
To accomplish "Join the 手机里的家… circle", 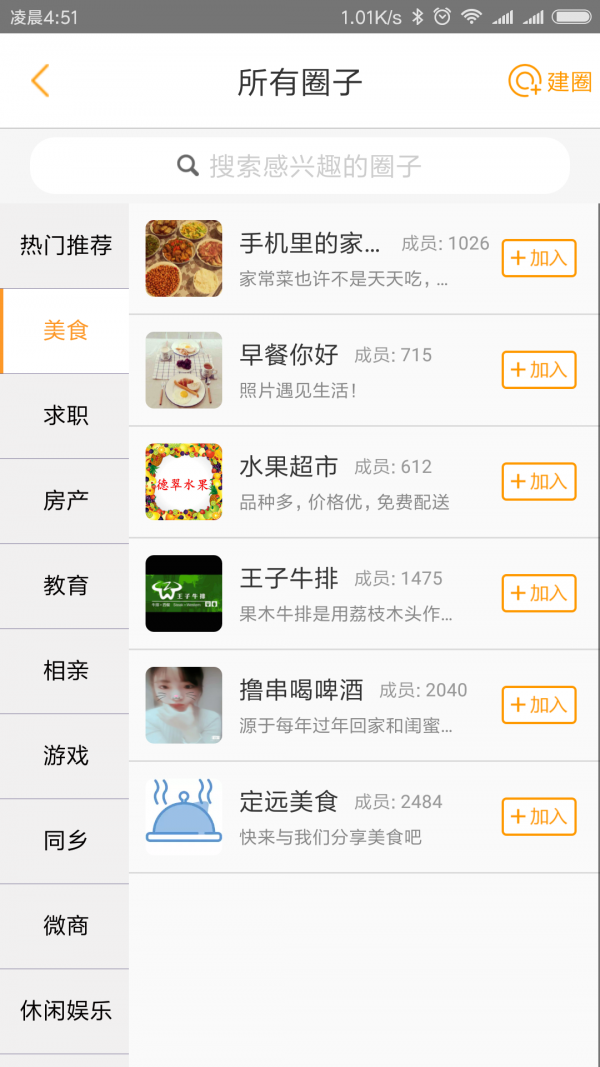I will click(539, 258).
